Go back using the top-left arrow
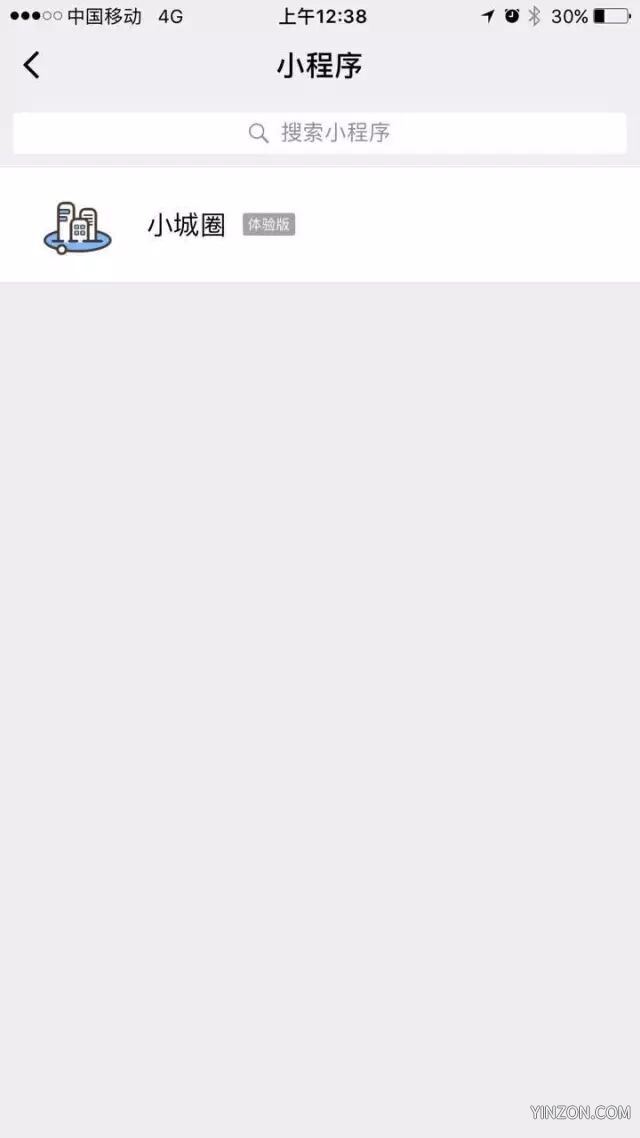The image size is (640, 1138). 31,65
